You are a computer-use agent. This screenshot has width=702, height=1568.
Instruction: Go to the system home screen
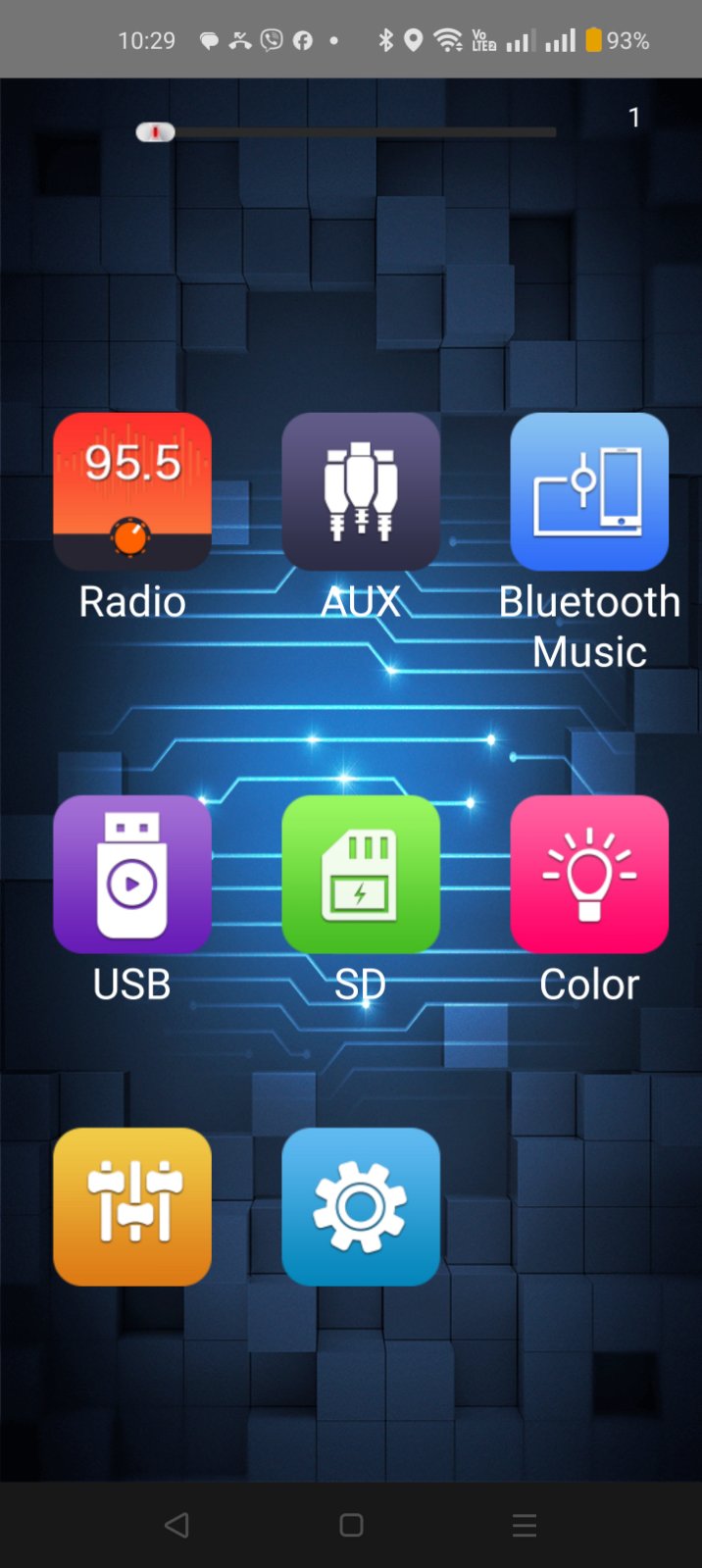(x=351, y=1525)
